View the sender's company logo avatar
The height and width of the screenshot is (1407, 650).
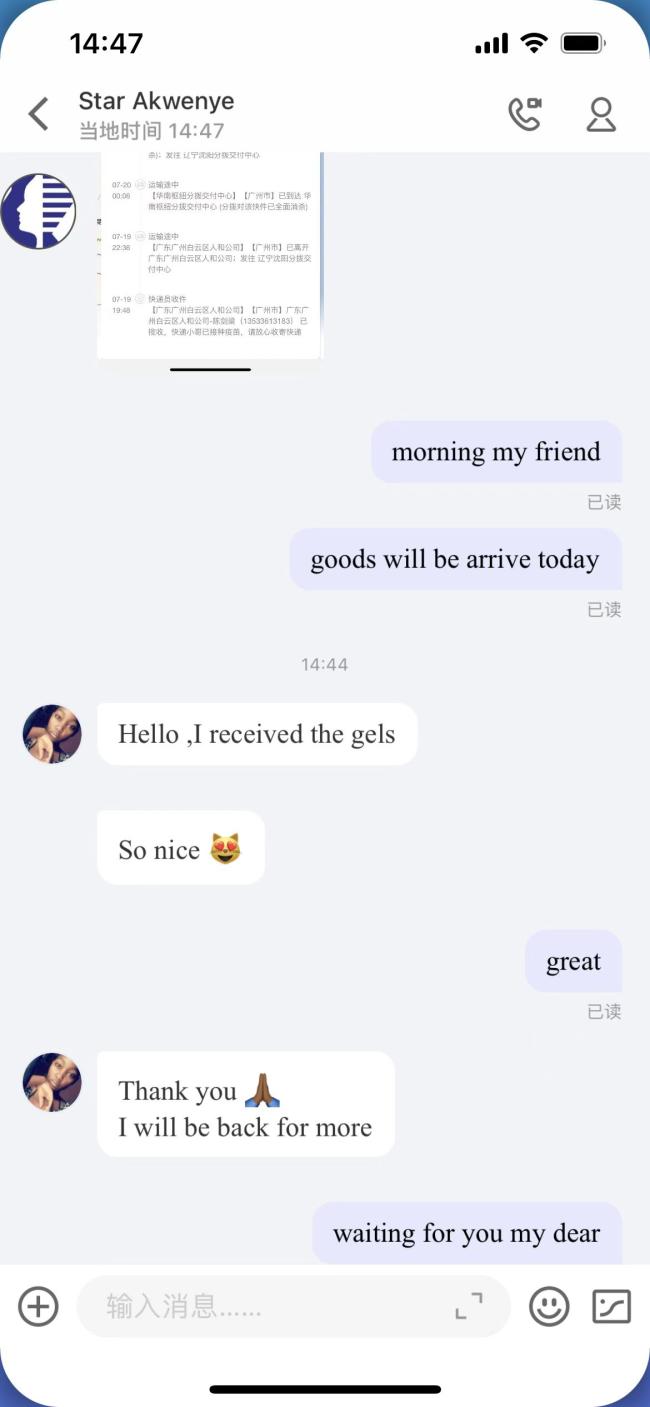tap(39, 211)
